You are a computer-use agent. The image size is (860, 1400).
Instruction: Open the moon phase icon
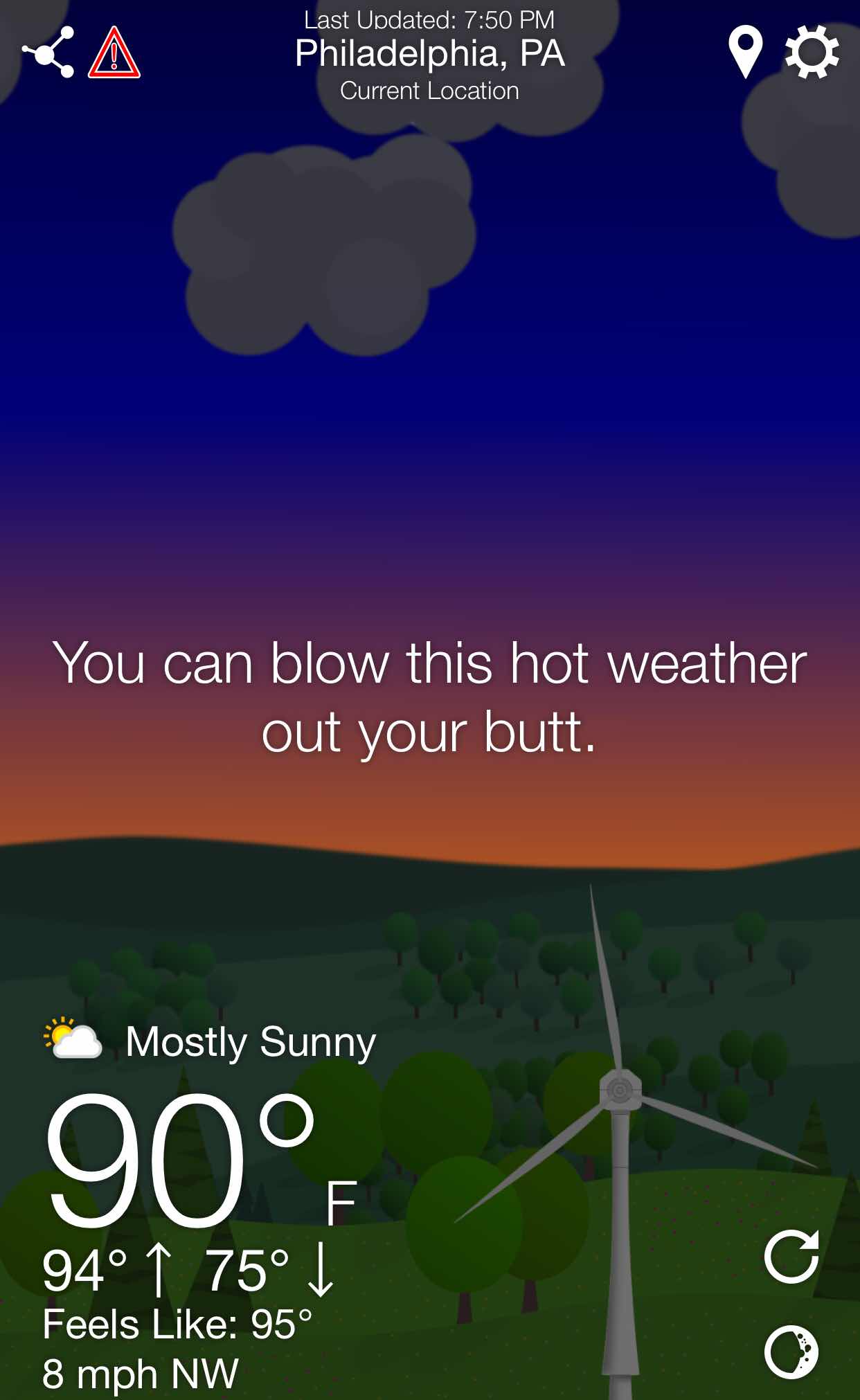(x=791, y=1352)
